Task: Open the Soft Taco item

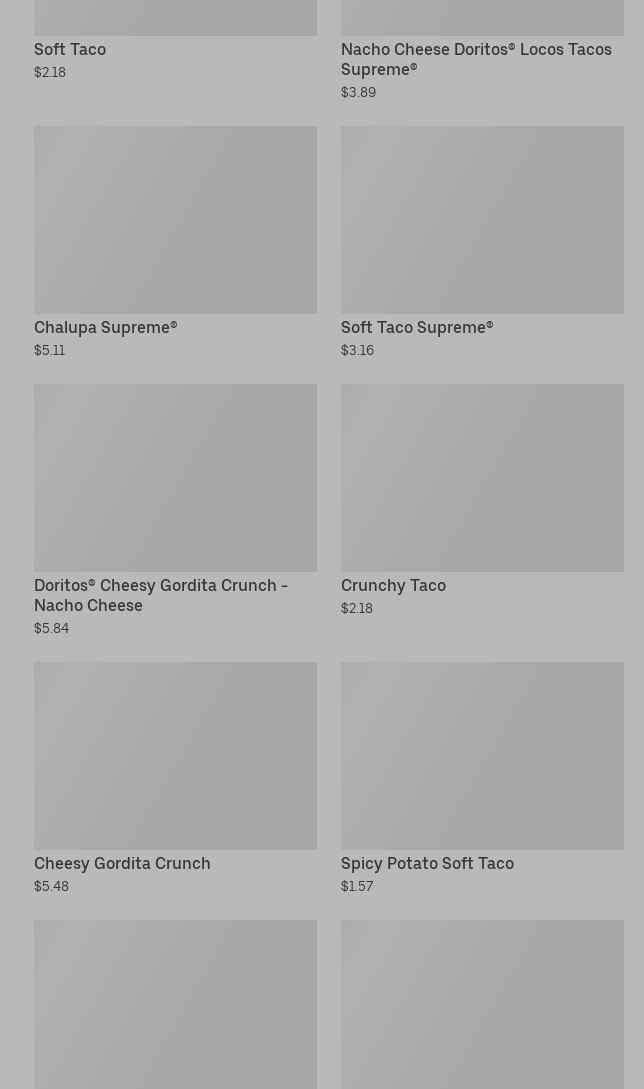Action: [x=70, y=49]
